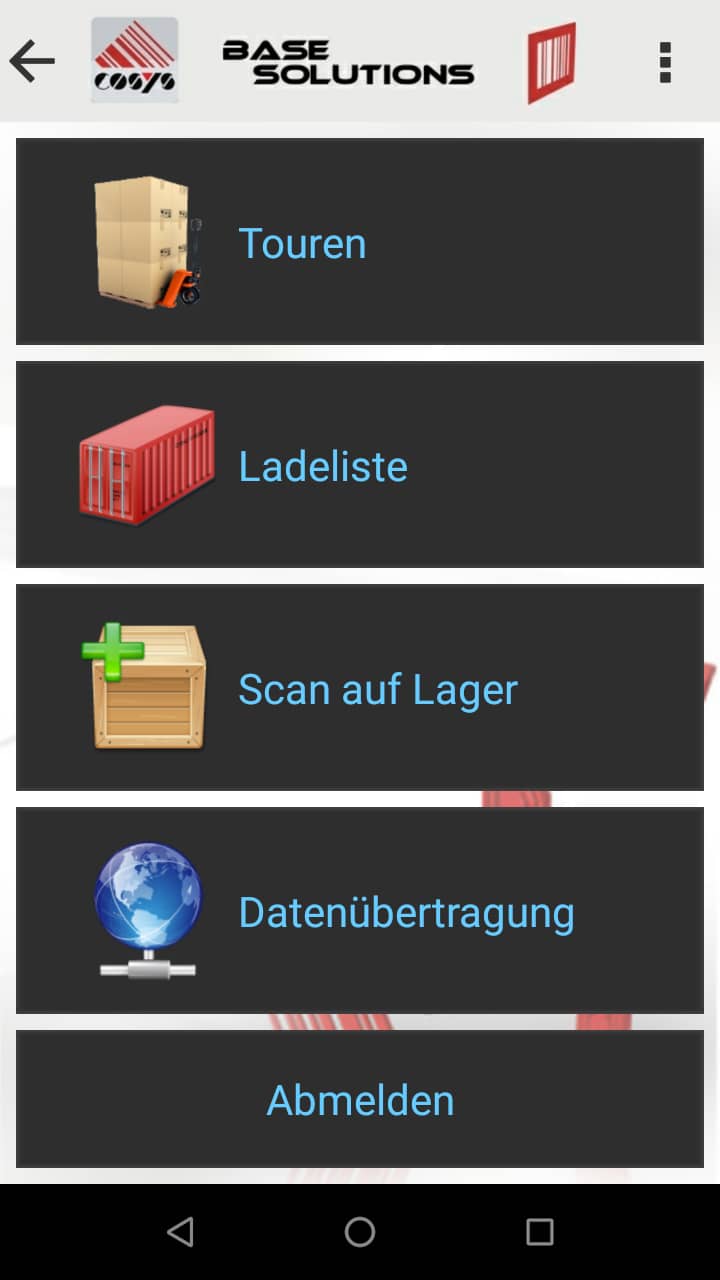The image size is (720, 1280).
Task: Open the Touren menu entry
Action: (360, 240)
